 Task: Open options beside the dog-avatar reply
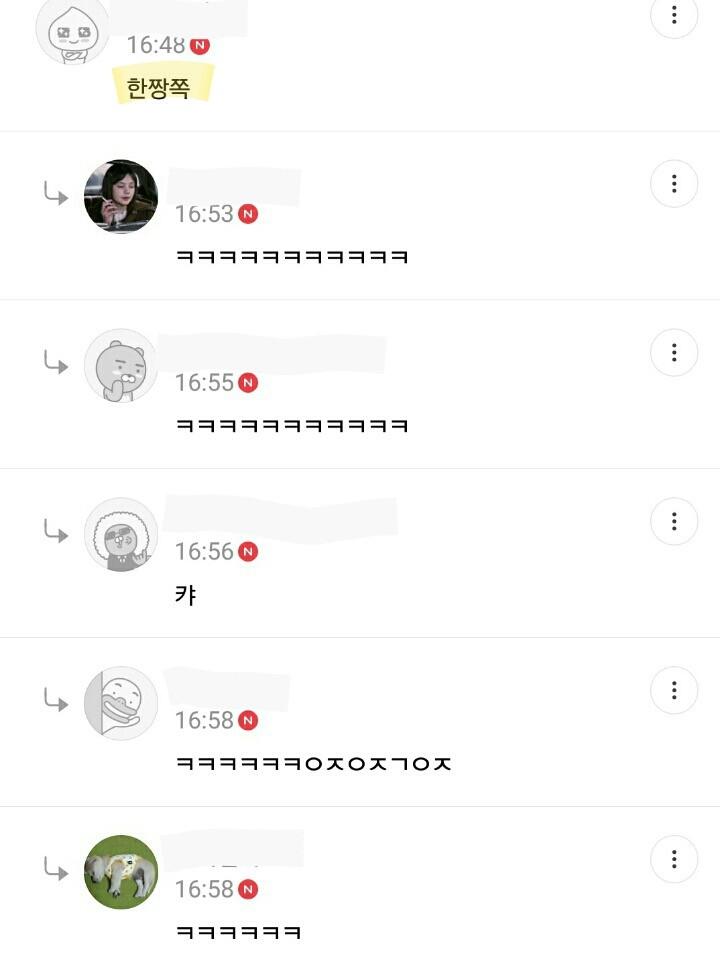coord(674,859)
